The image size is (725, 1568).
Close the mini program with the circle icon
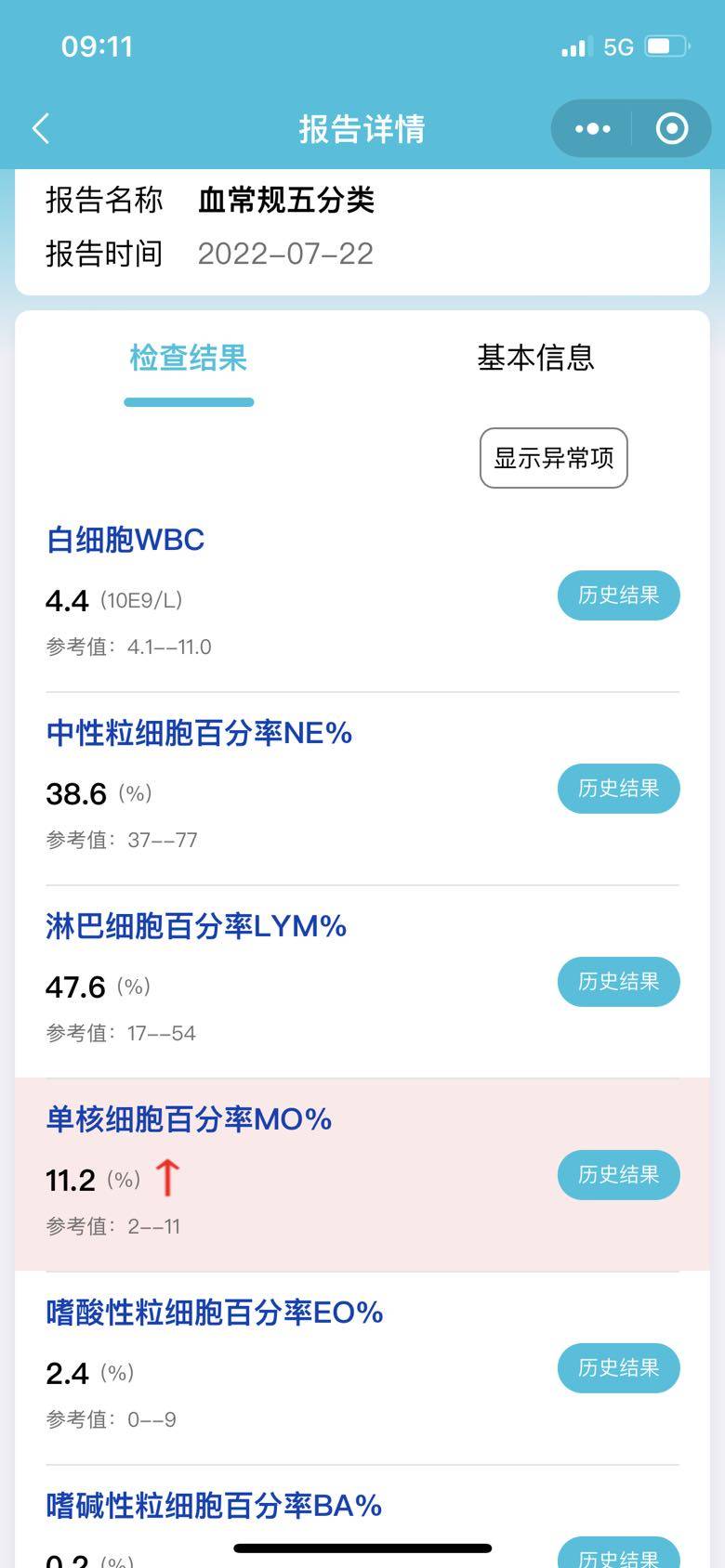point(671,128)
